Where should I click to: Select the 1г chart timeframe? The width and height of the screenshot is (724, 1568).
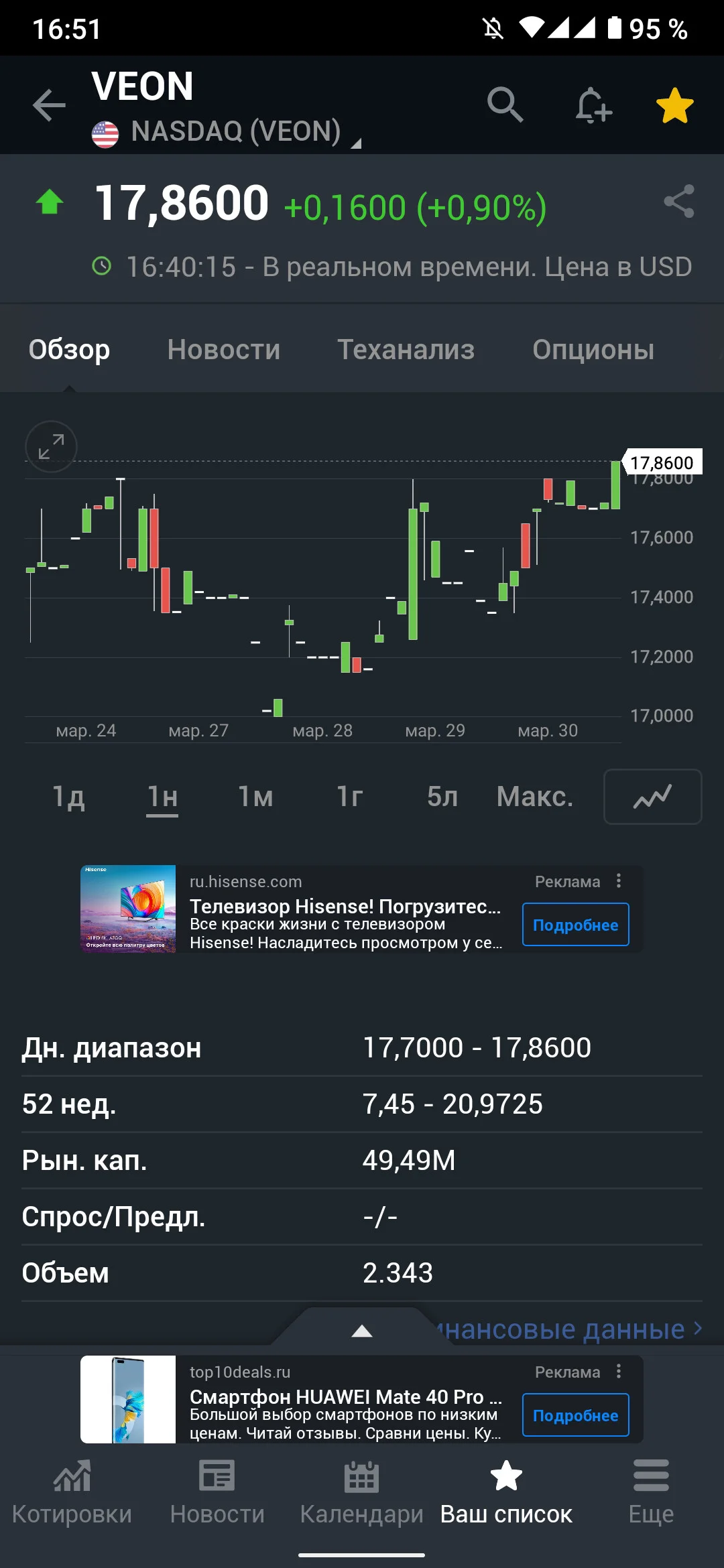point(349,797)
